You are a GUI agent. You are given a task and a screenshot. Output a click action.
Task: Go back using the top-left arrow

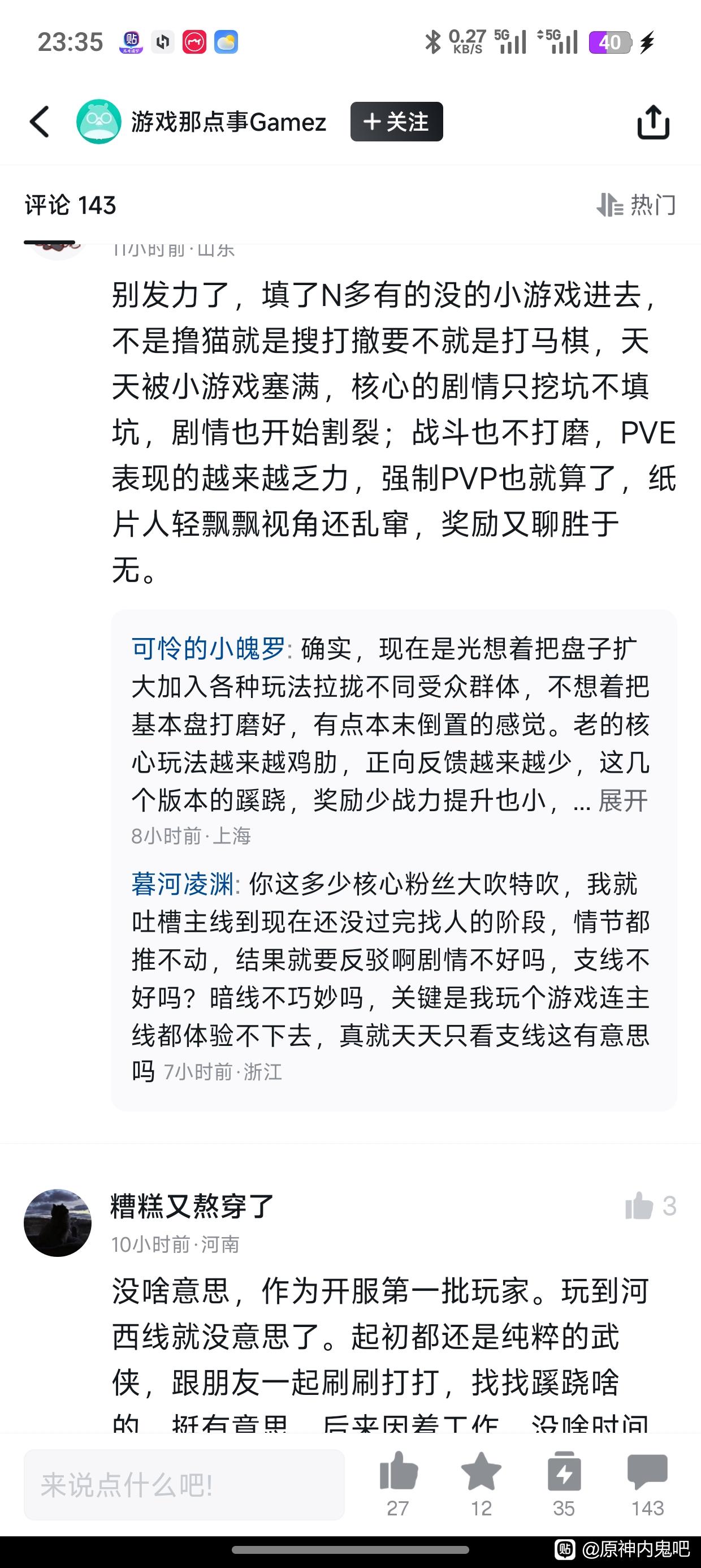coord(40,122)
